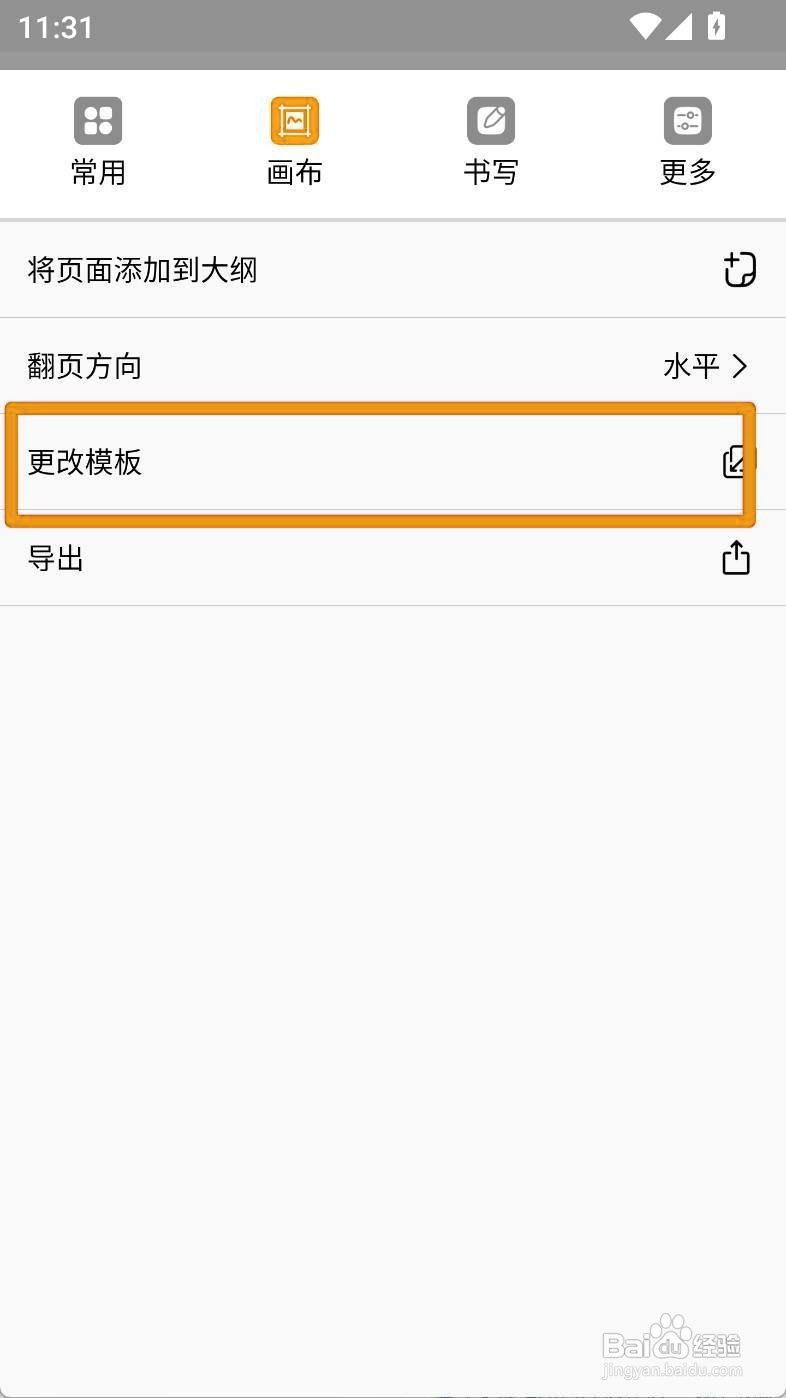
Task: Expand the 翻页方向 direction options
Action: coord(393,366)
